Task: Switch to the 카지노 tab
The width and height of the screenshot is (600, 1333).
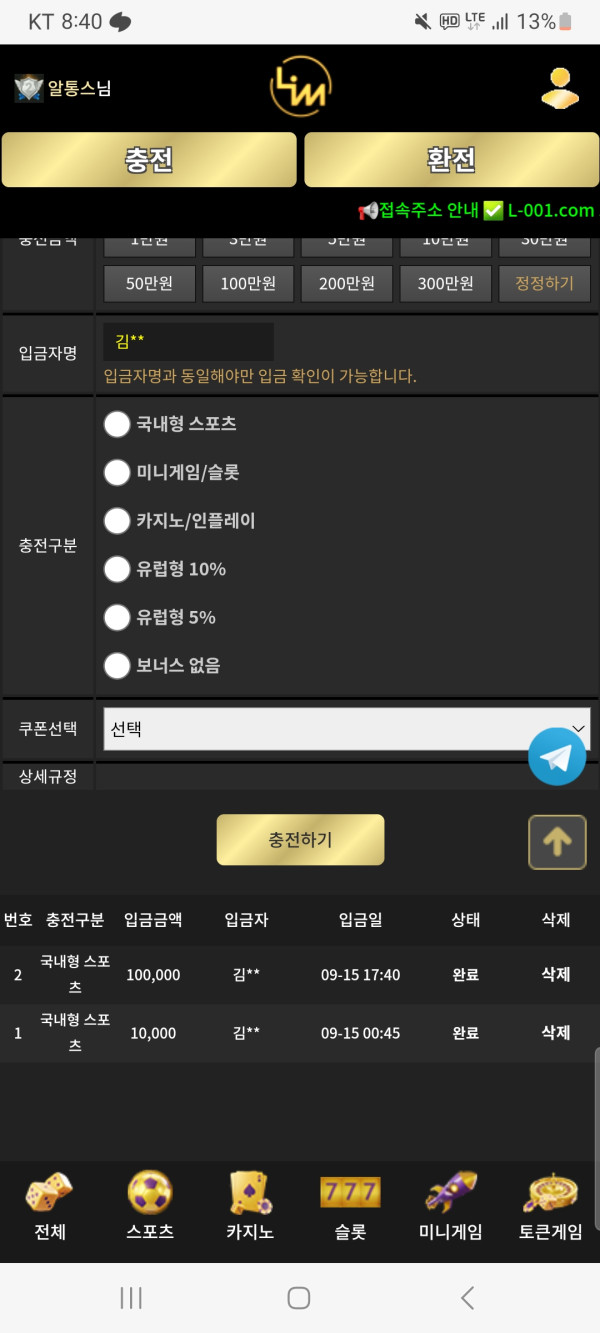Action: pyautogui.click(x=250, y=1207)
